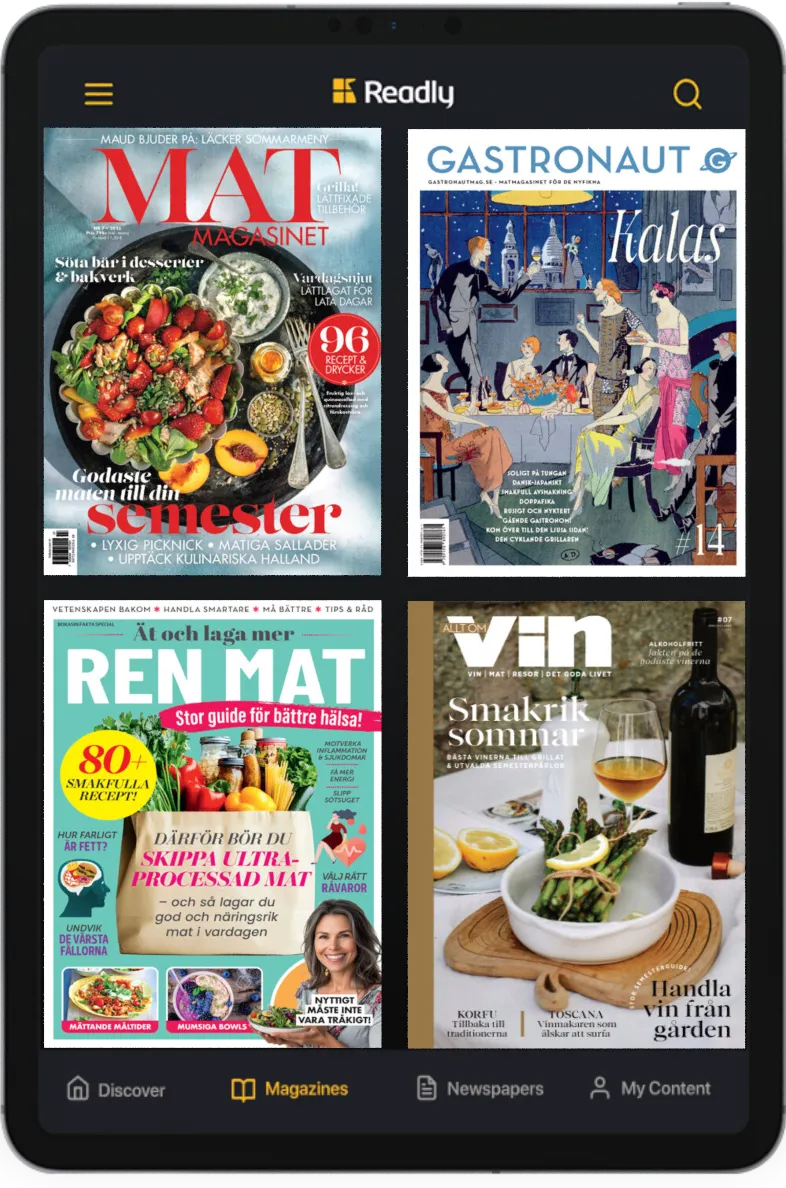Open the Ren Mat magazine cover
Screen dimensions: 786x1188
pos(212,823)
